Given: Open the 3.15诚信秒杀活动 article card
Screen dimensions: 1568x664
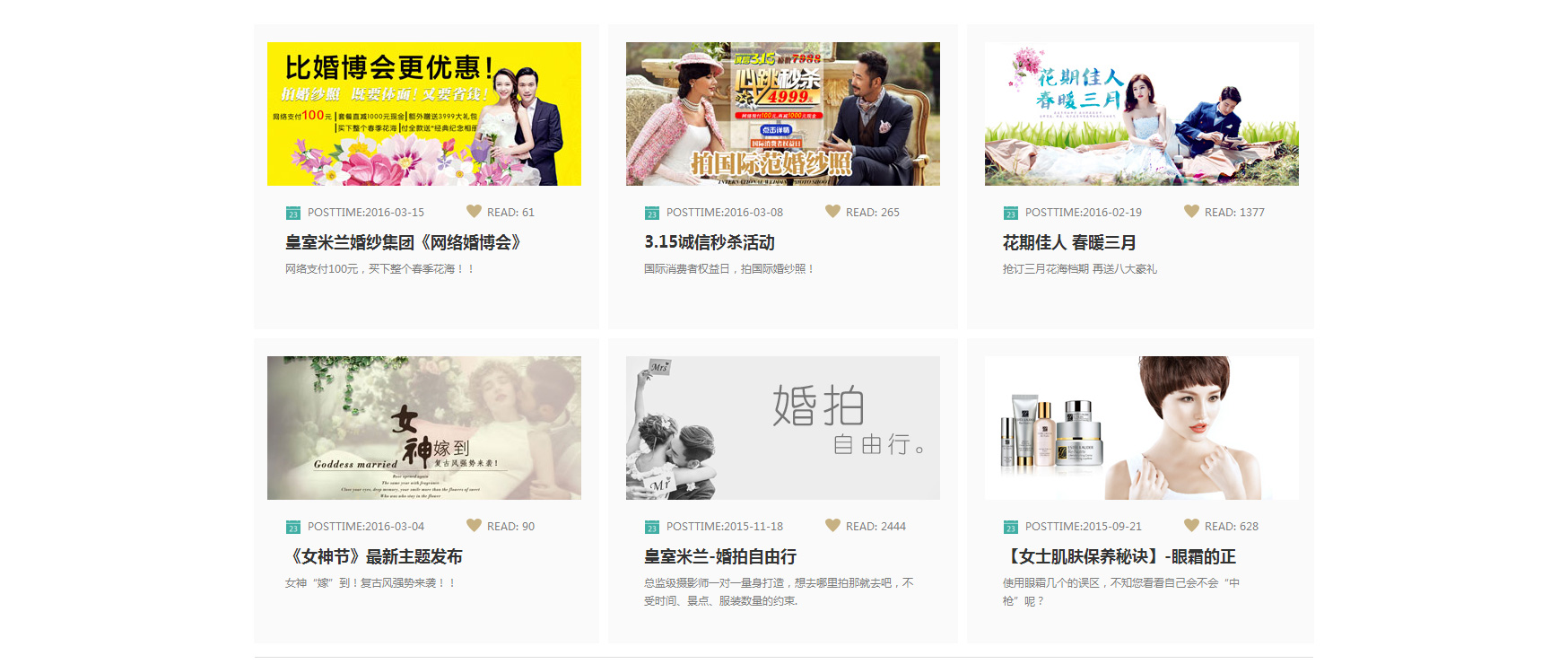Looking at the screenshot, I should (709, 242).
